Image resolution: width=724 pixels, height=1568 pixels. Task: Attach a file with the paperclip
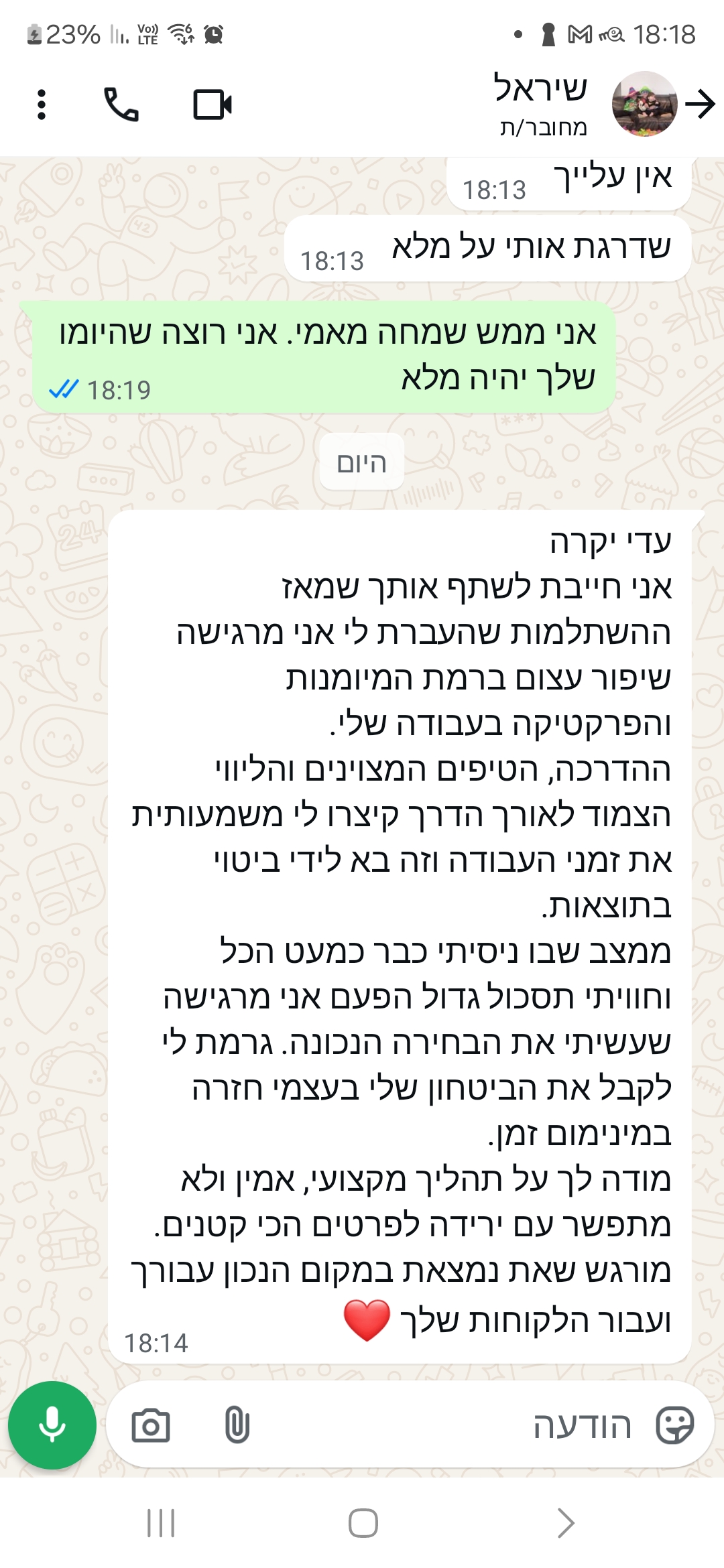[237, 1425]
